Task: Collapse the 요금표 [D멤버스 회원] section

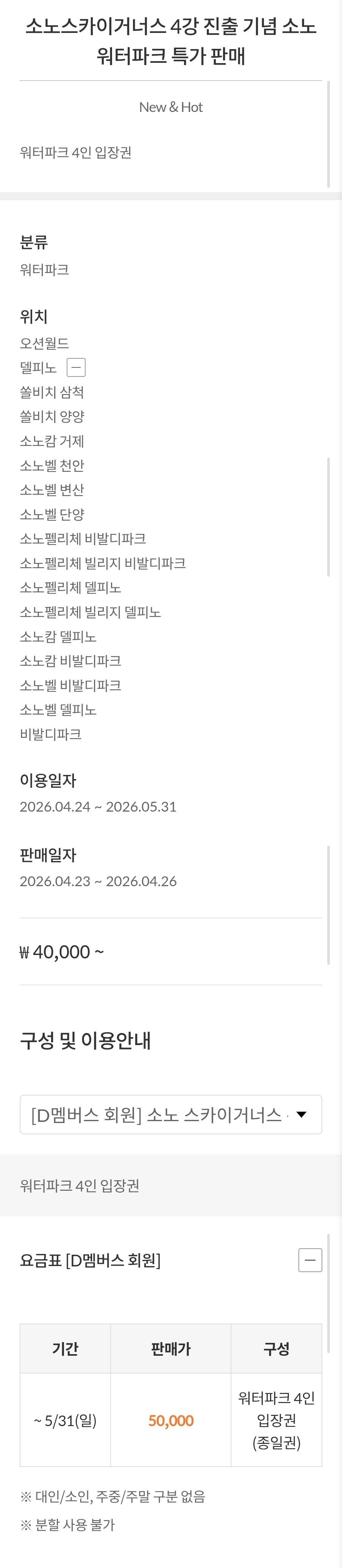Action: pos(310,1260)
